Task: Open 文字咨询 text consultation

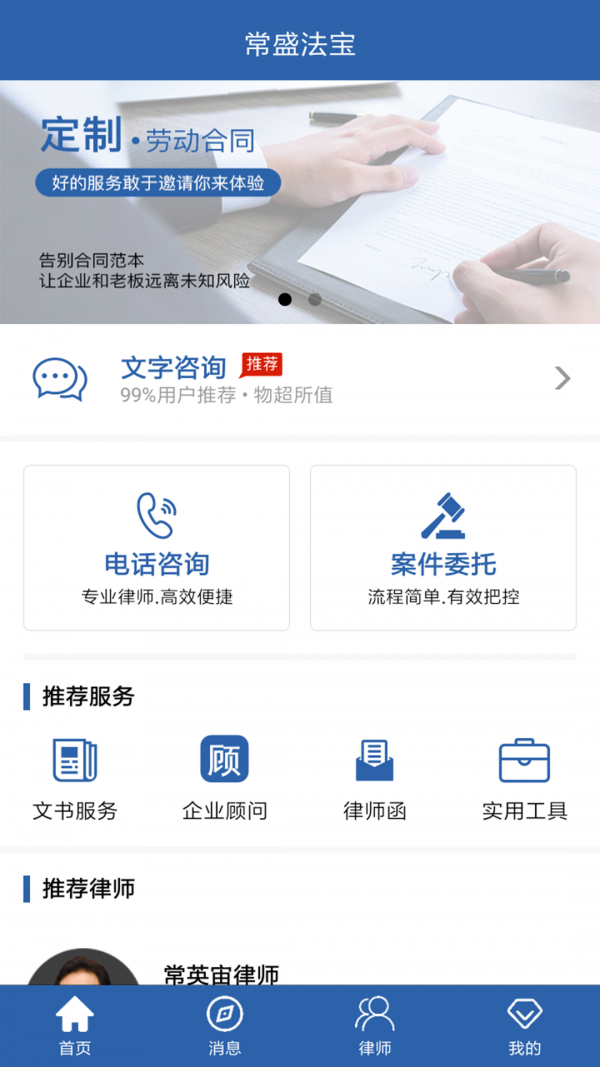Action: pos(300,379)
